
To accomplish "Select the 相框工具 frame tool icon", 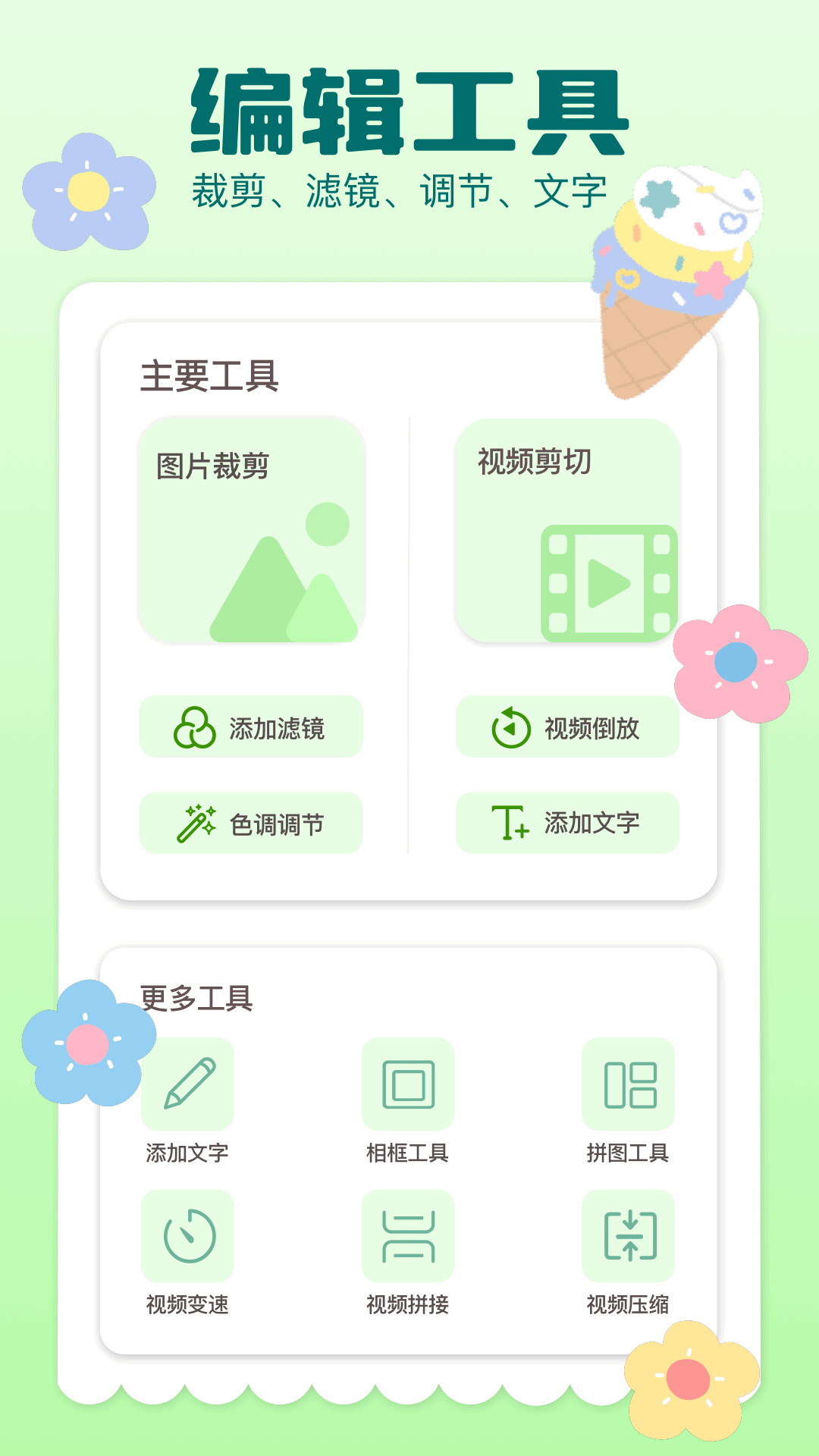I will click(x=408, y=1086).
